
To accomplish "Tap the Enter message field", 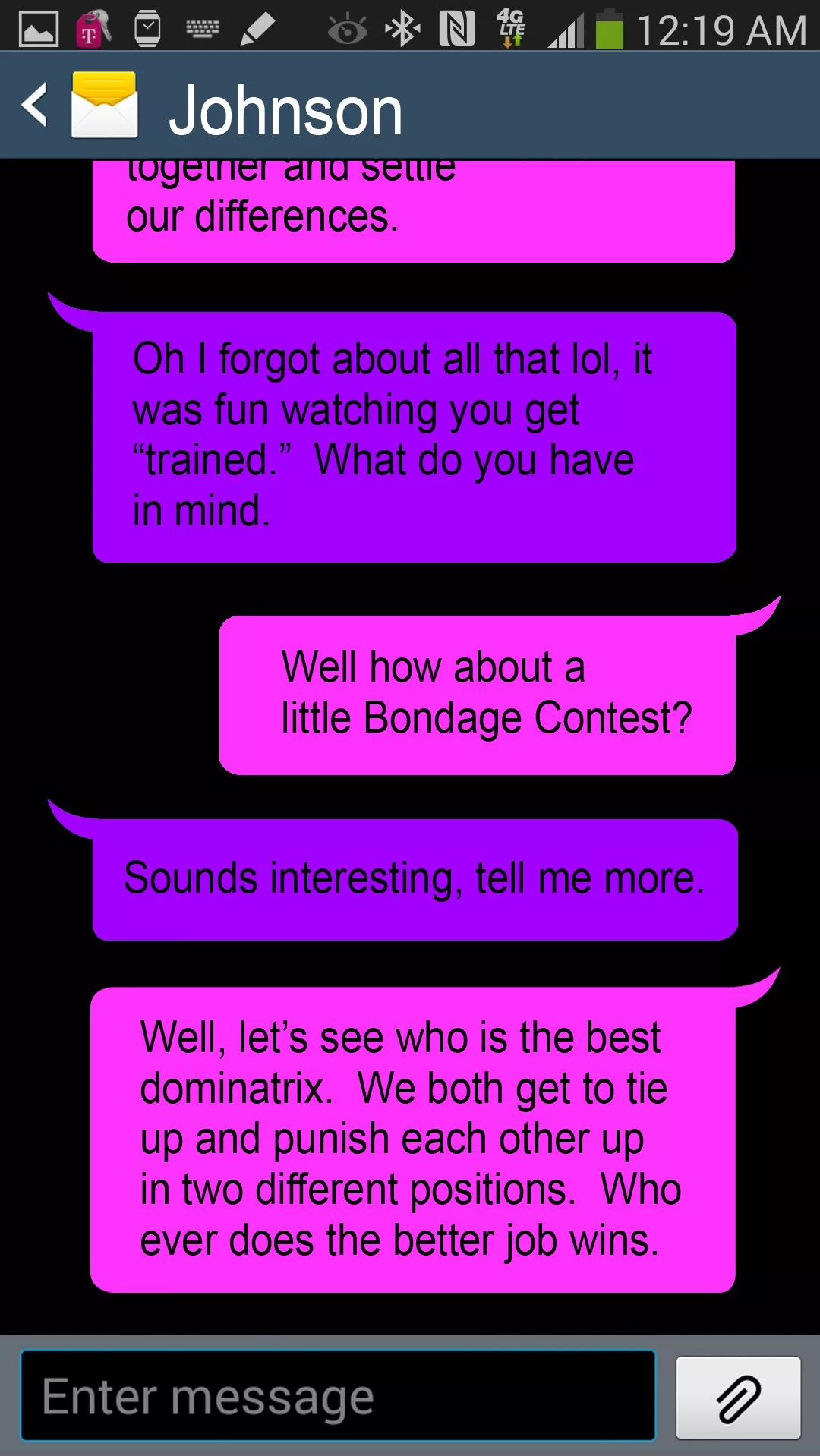I will click(338, 1395).
